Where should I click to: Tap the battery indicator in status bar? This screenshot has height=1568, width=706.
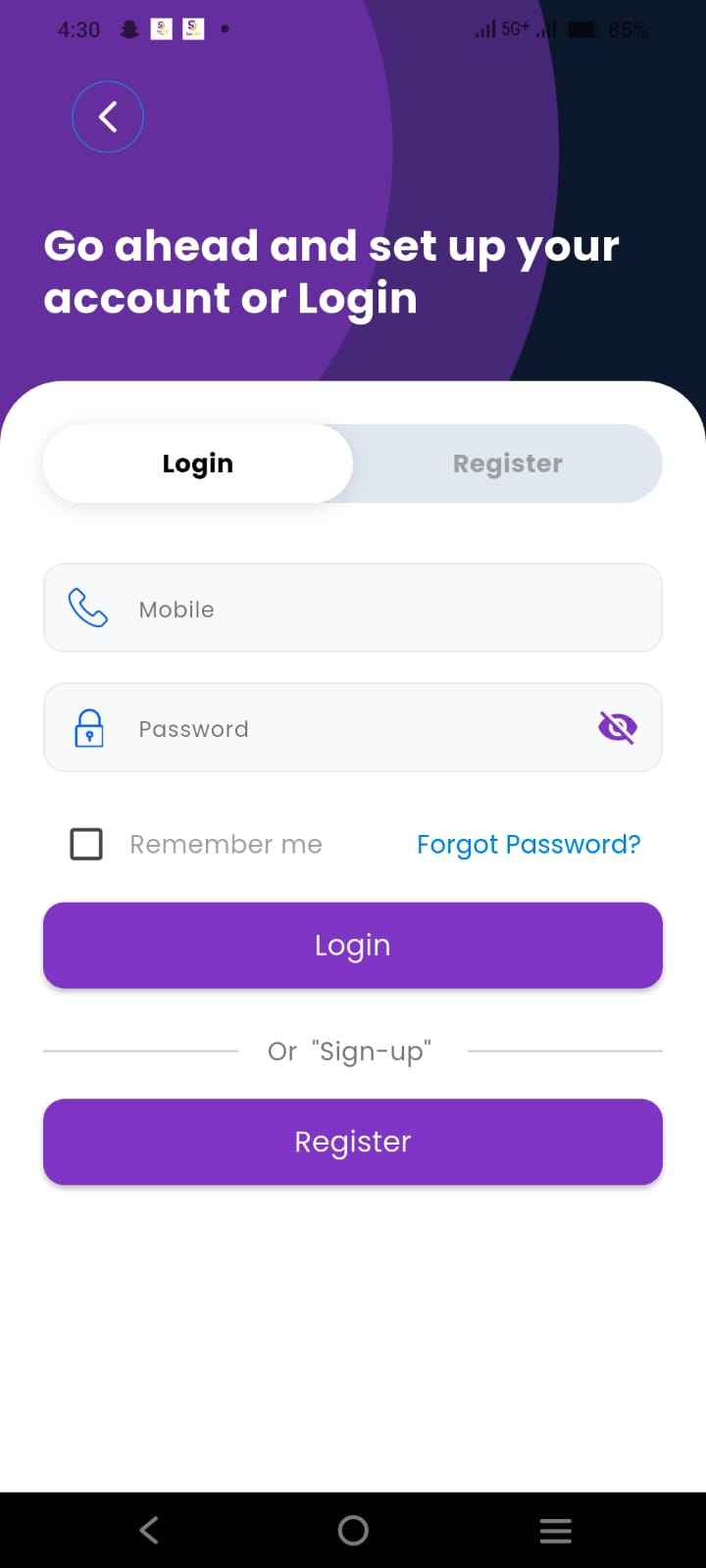581,28
